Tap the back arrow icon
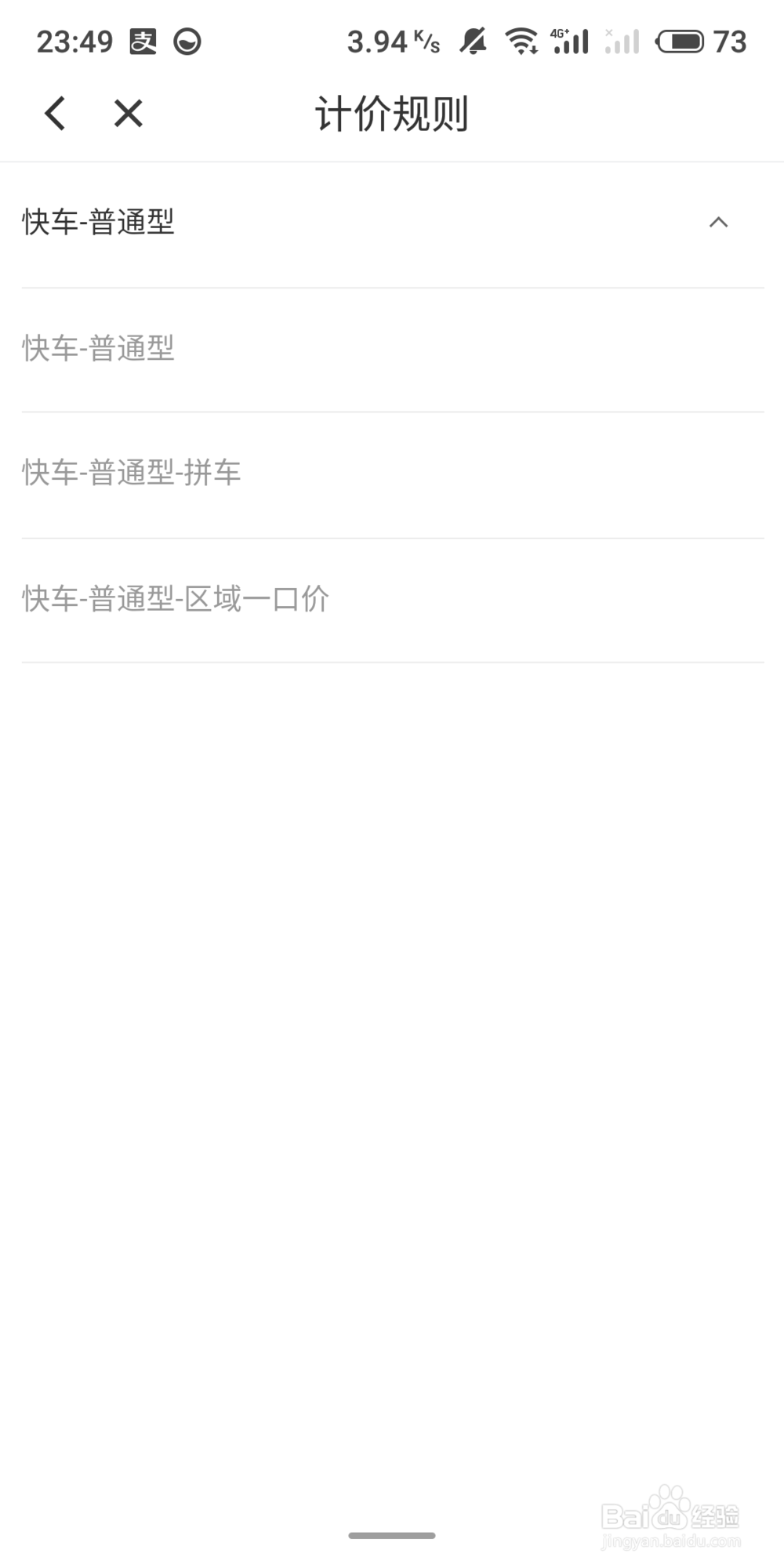 coord(54,114)
